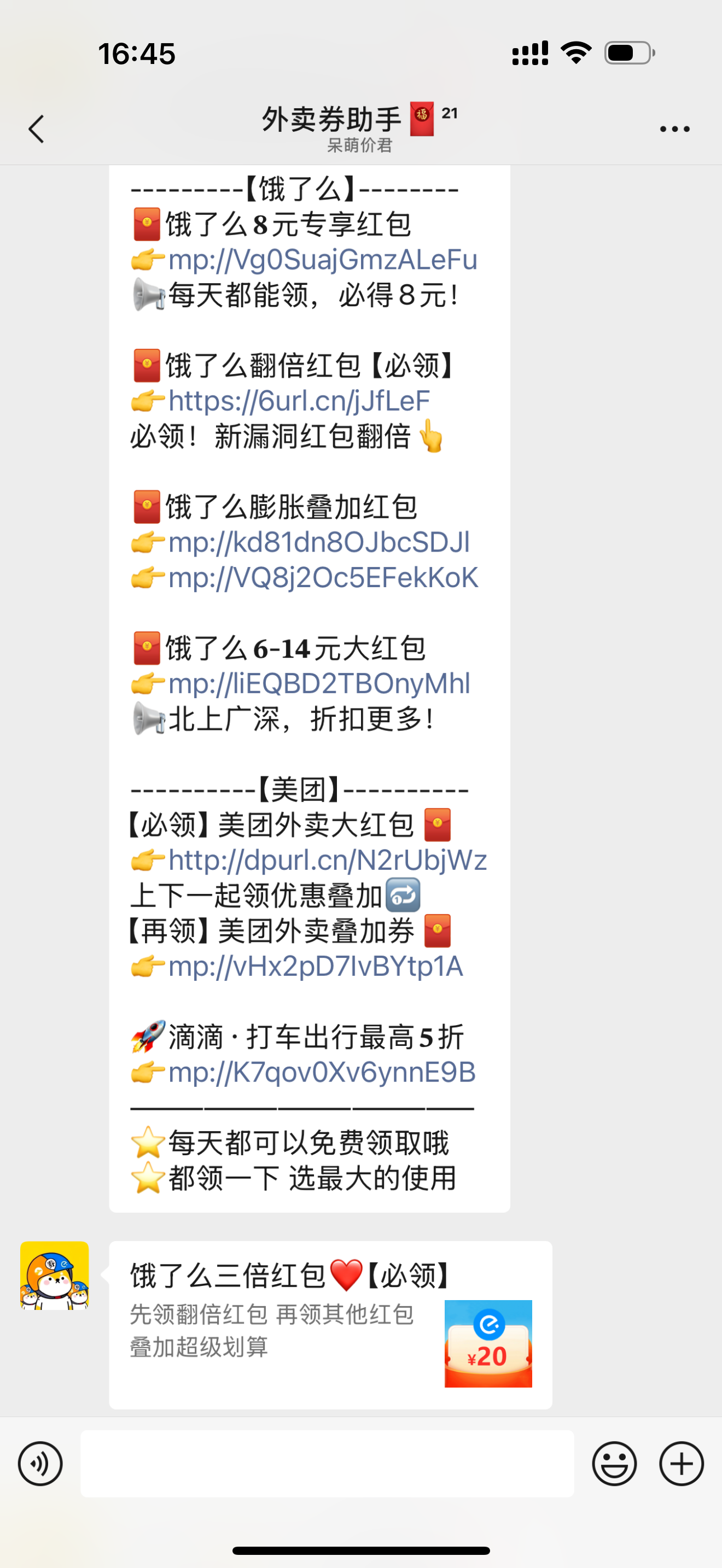Open the emoji picker

click(614, 1464)
